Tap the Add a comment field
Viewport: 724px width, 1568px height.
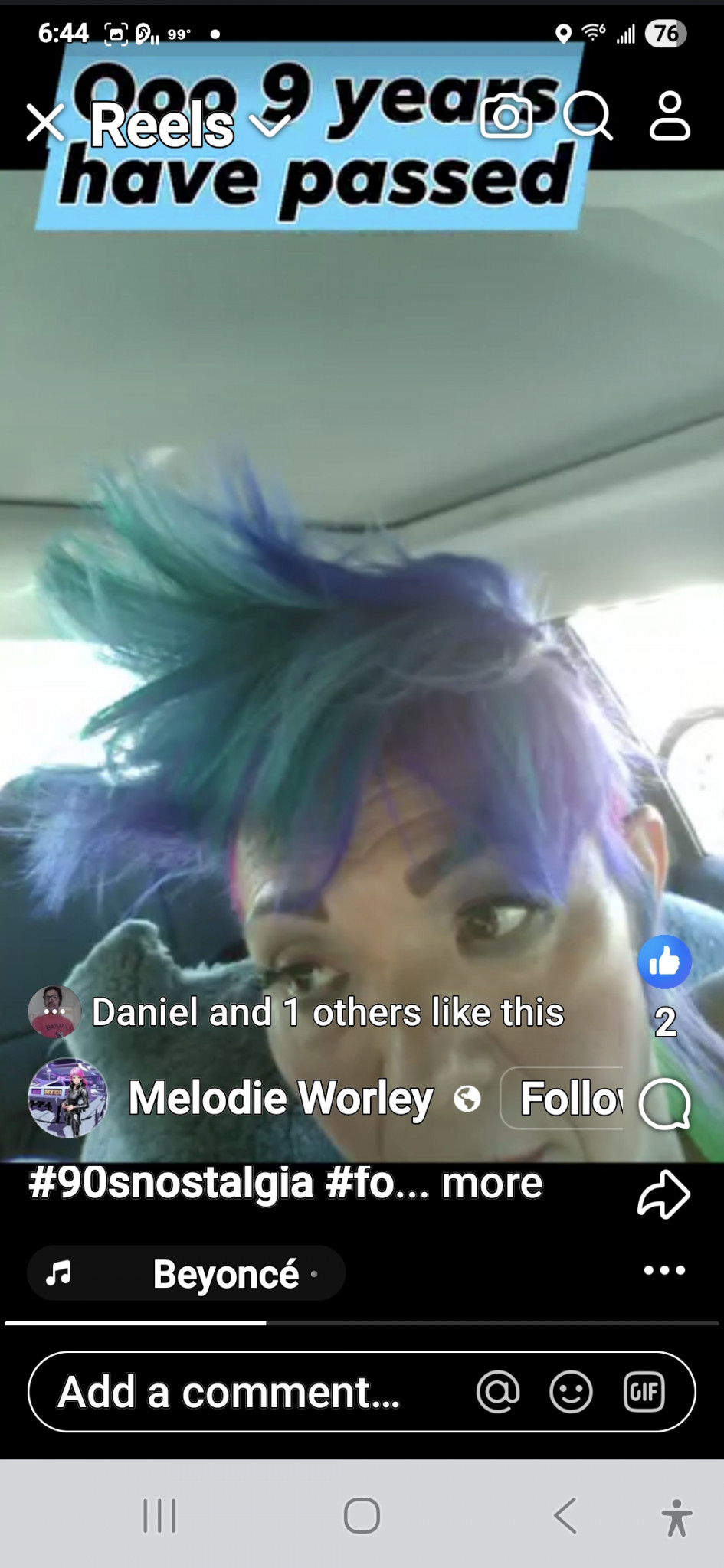[230, 1392]
